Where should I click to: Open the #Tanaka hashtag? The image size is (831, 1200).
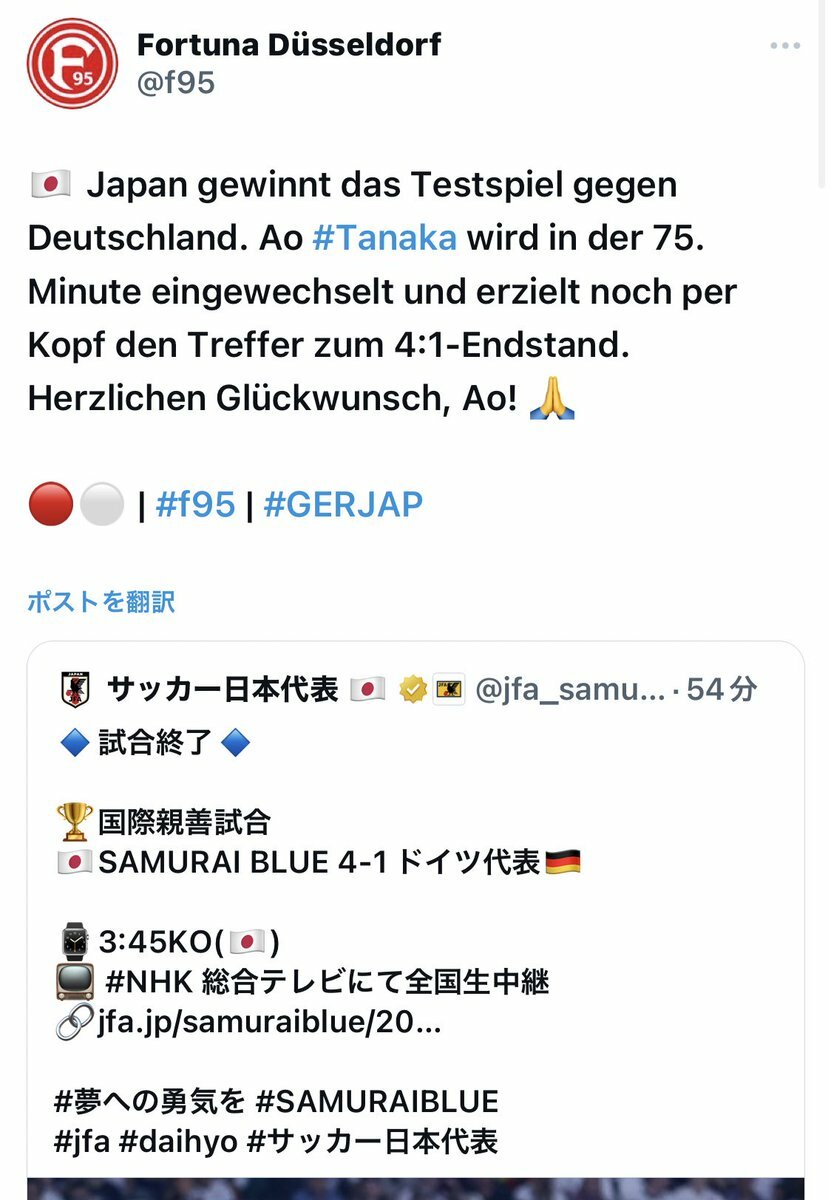point(385,238)
